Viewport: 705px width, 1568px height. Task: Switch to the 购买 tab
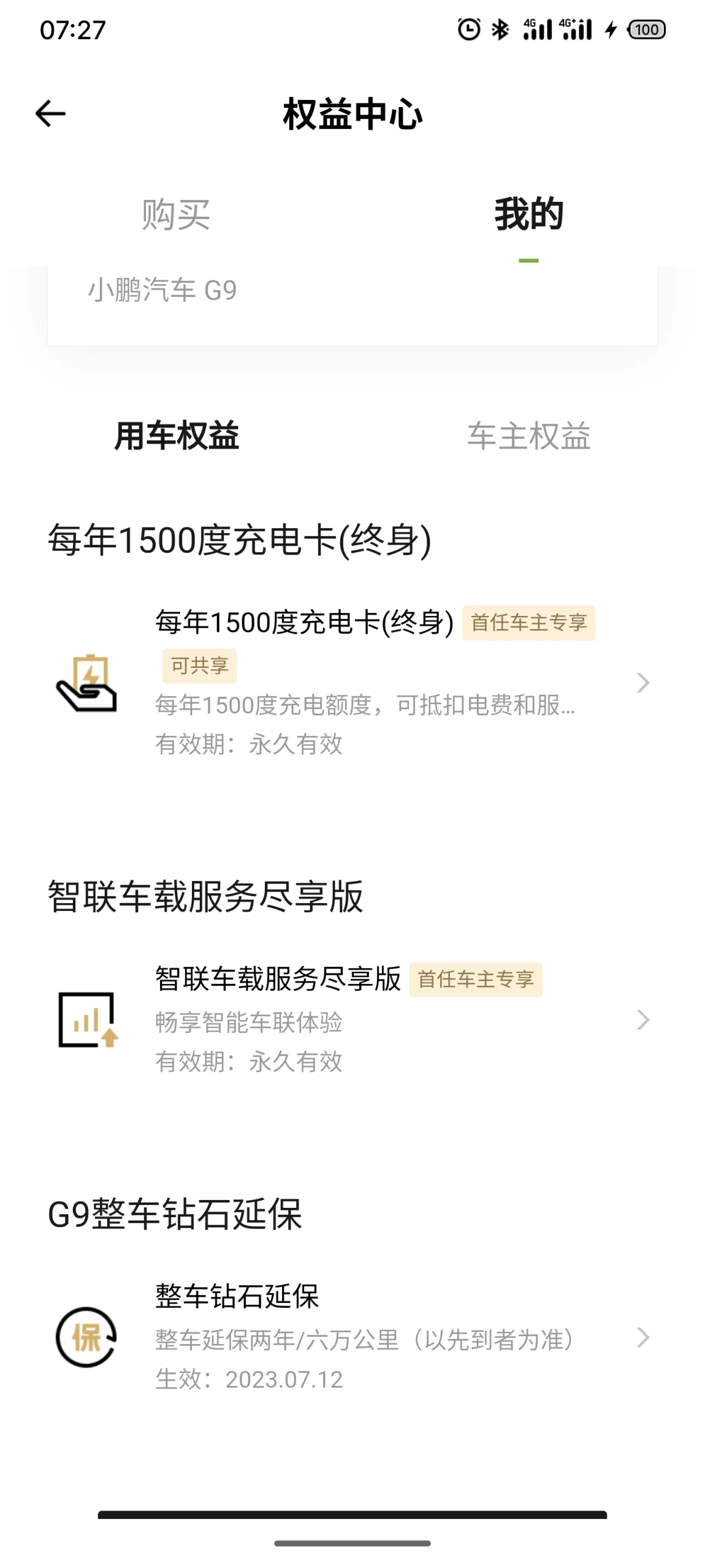[176, 215]
